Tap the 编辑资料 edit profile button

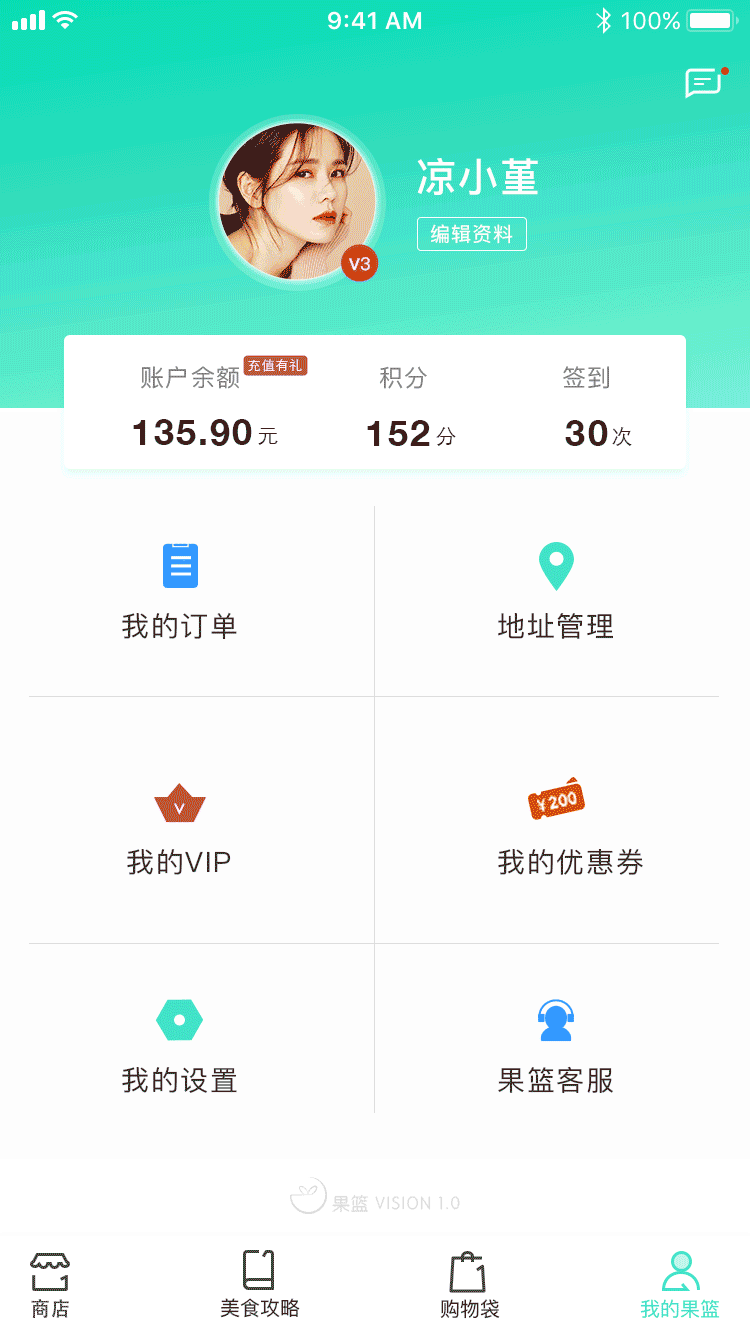coord(471,234)
